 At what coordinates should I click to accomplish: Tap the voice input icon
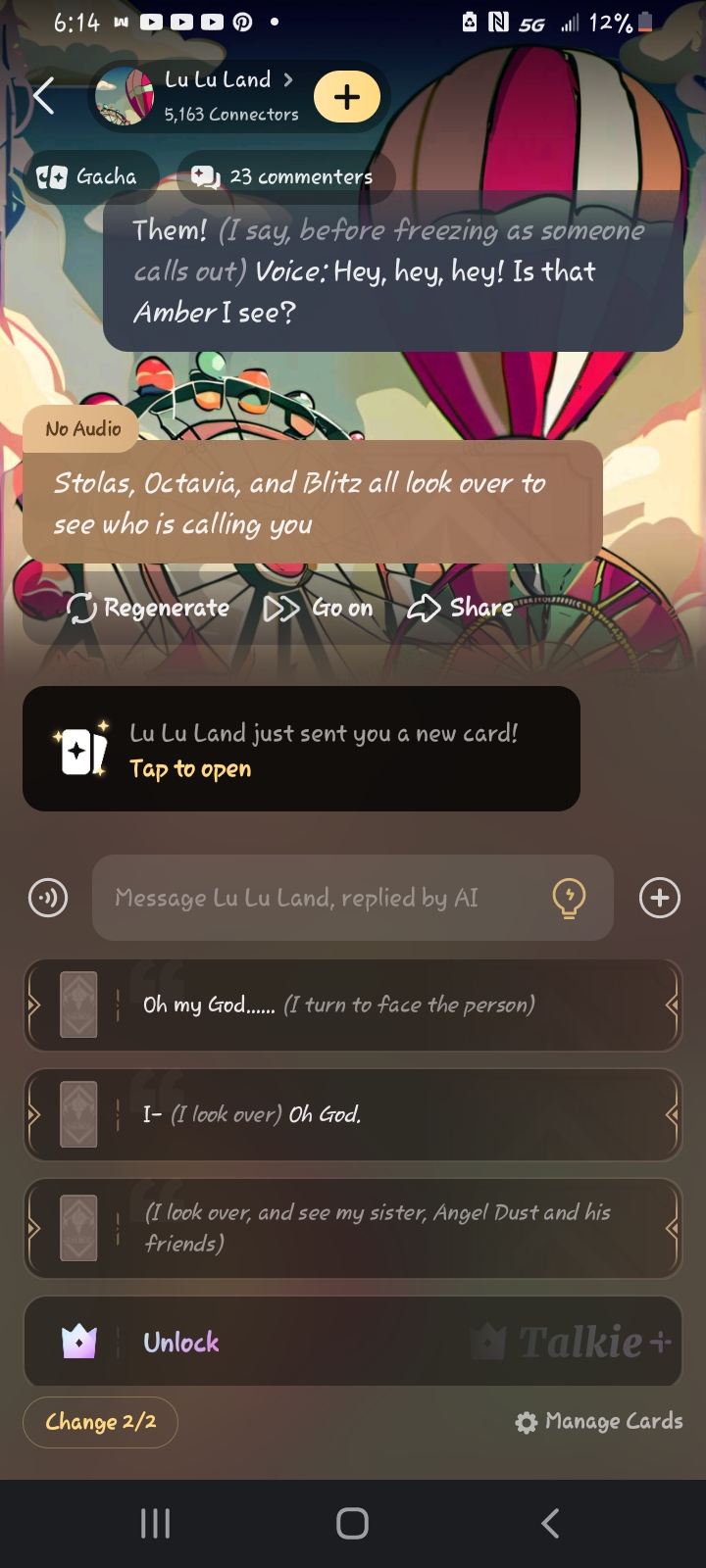48,898
